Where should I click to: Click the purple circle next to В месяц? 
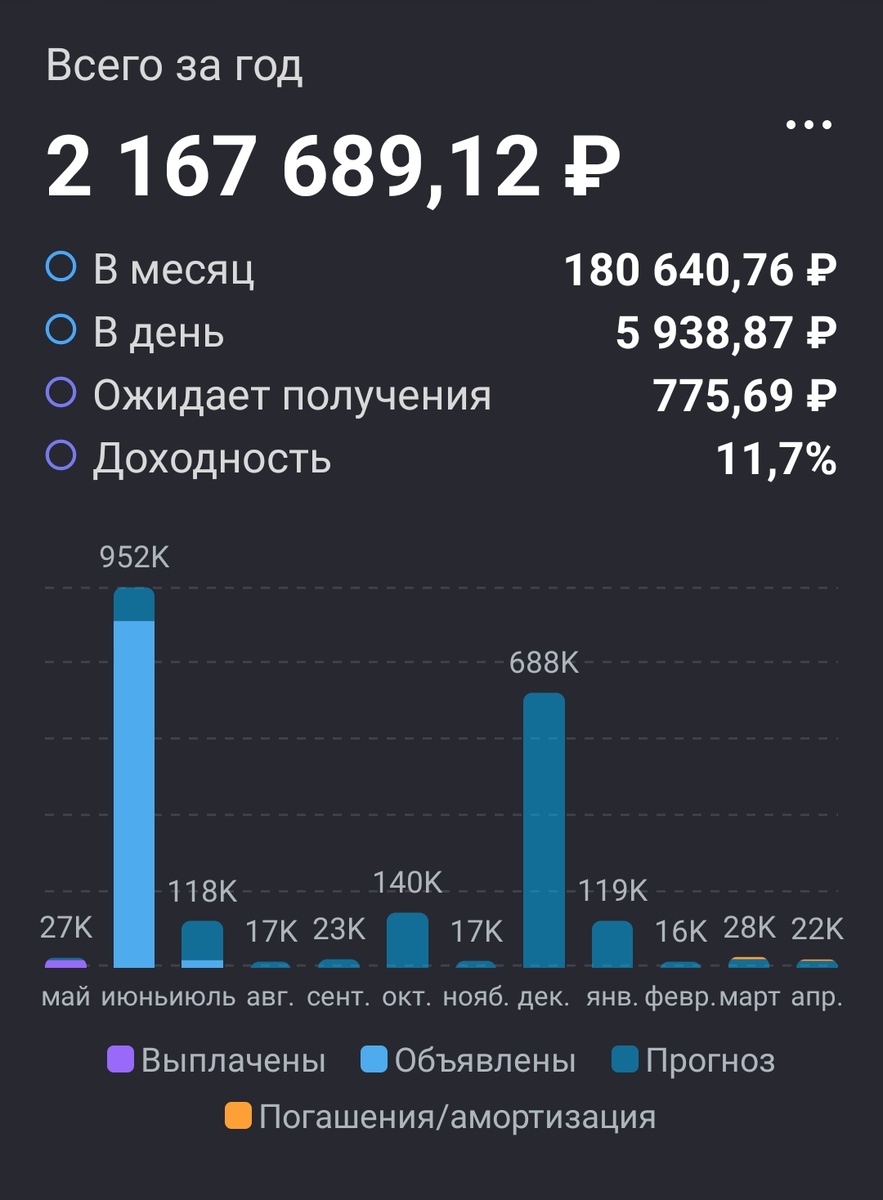60,266
